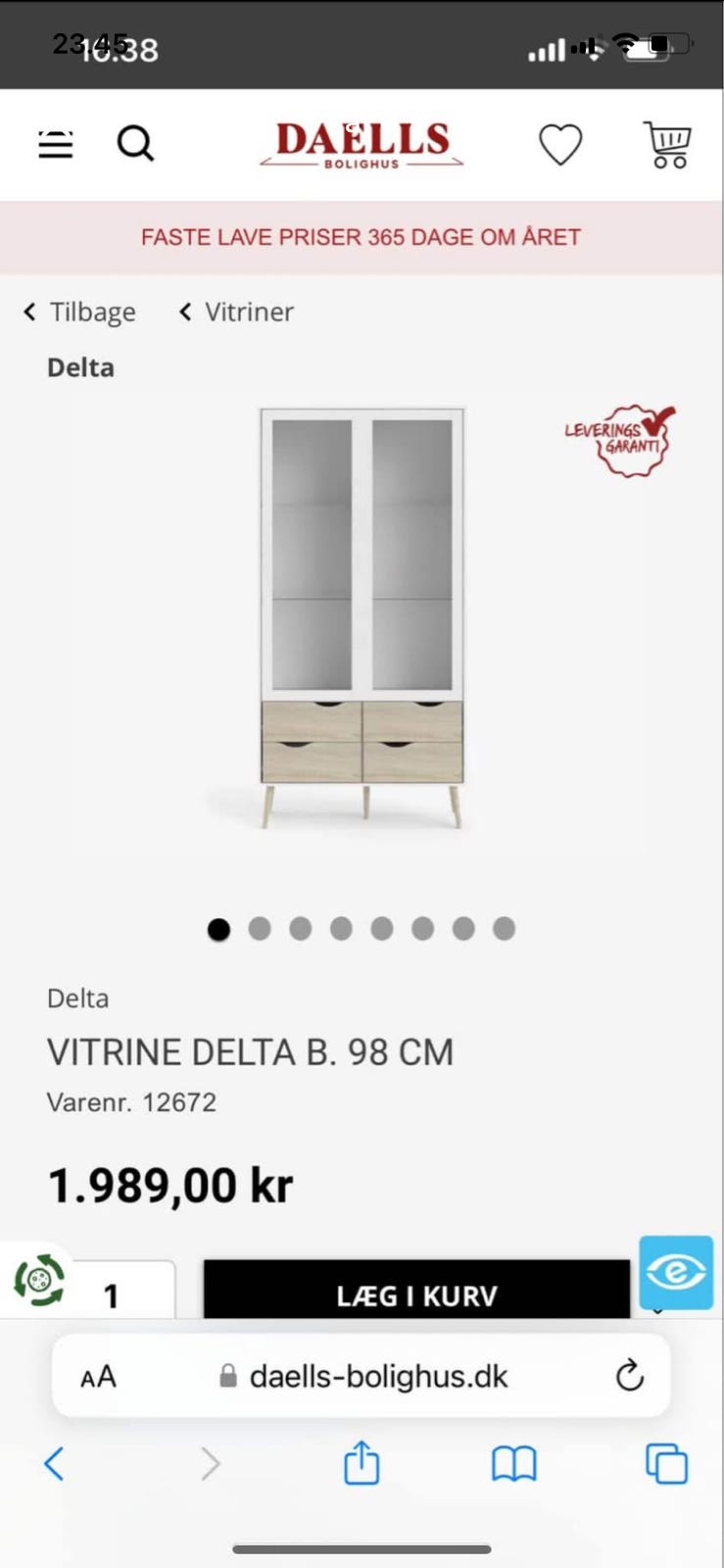Click the Daells Bolighus logo
The height and width of the screenshot is (1568, 724).
361,142
